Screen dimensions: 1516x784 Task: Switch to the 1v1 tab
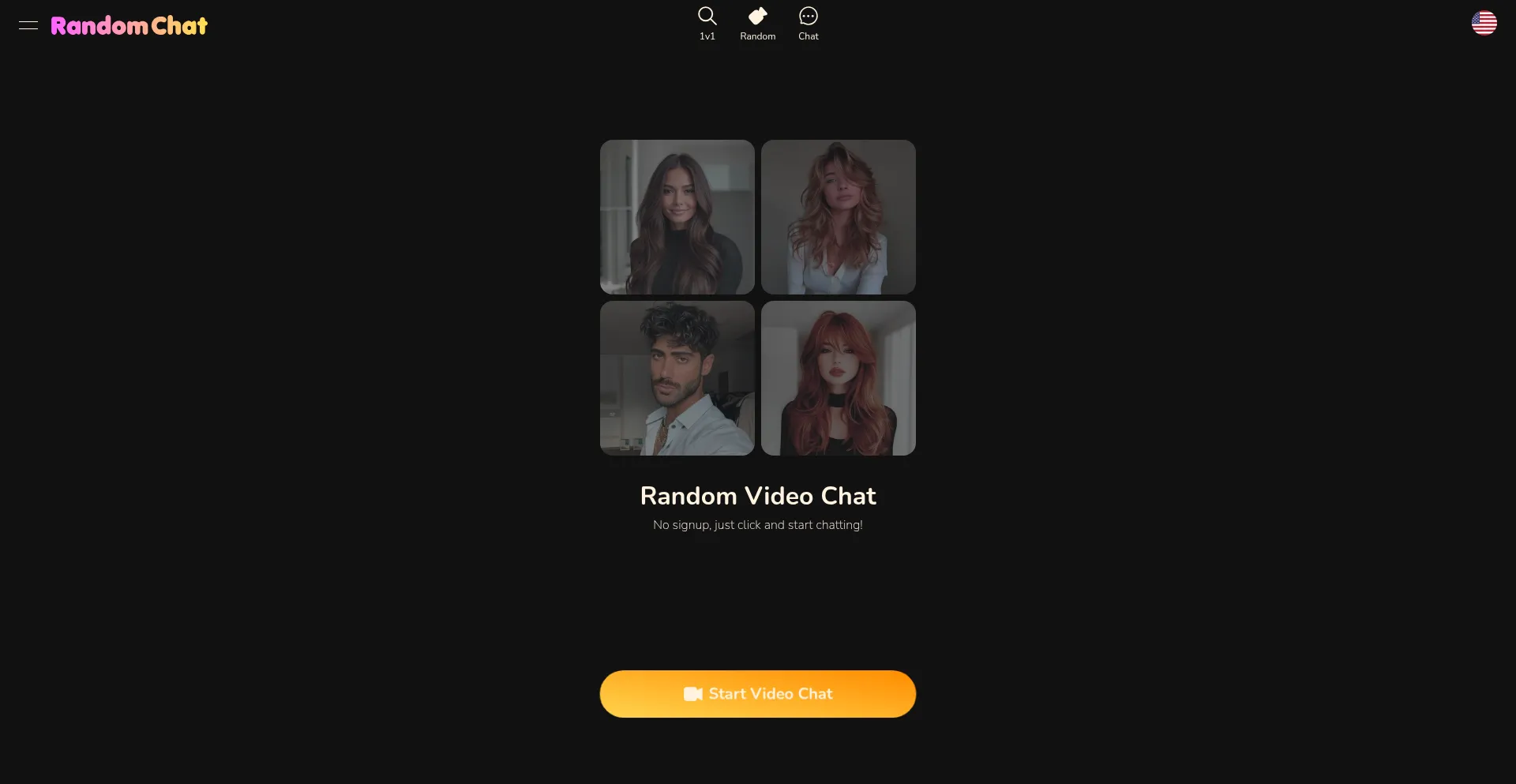click(x=707, y=24)
